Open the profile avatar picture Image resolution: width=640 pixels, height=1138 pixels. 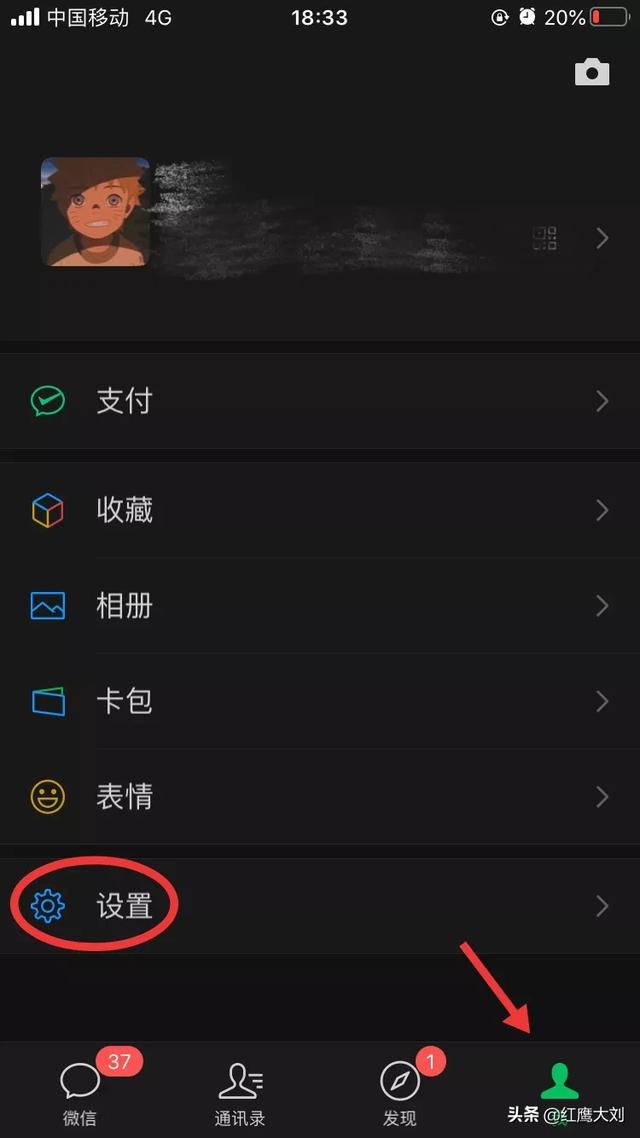coord(95,211)
